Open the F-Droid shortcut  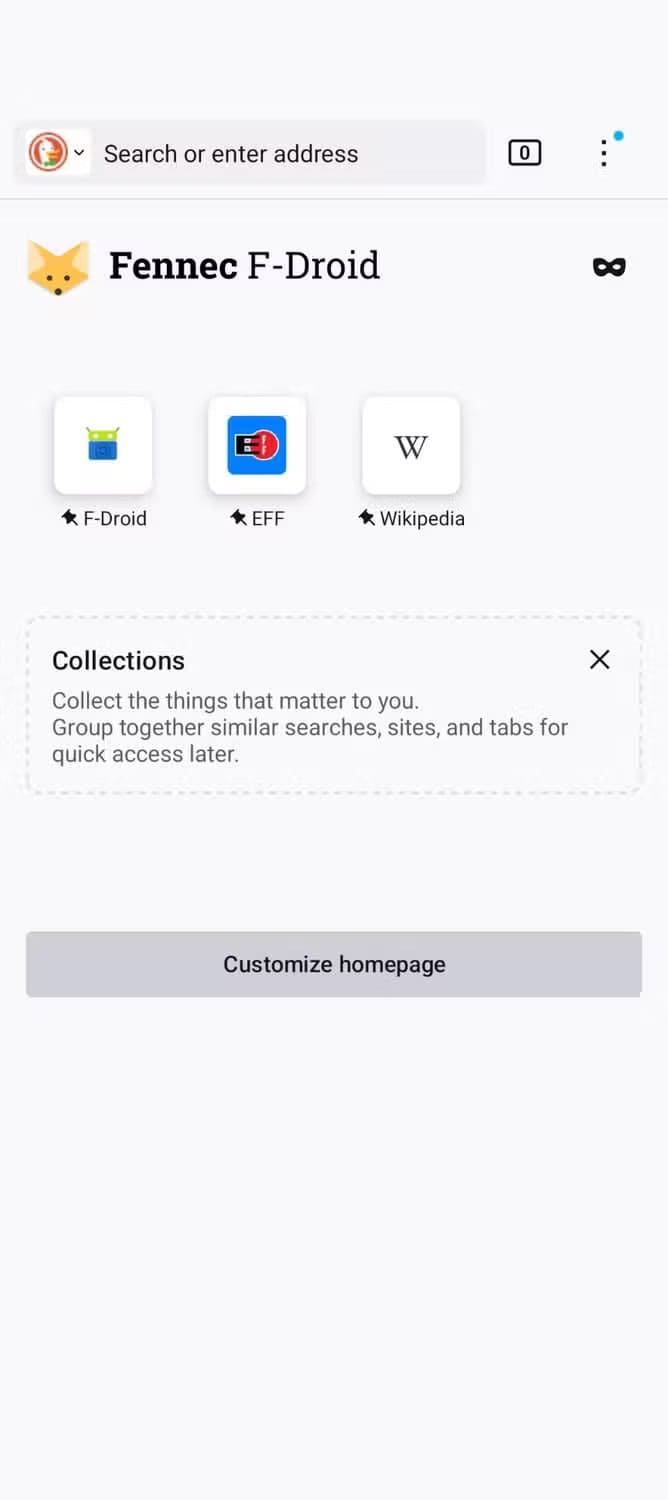tap(103, 446)
